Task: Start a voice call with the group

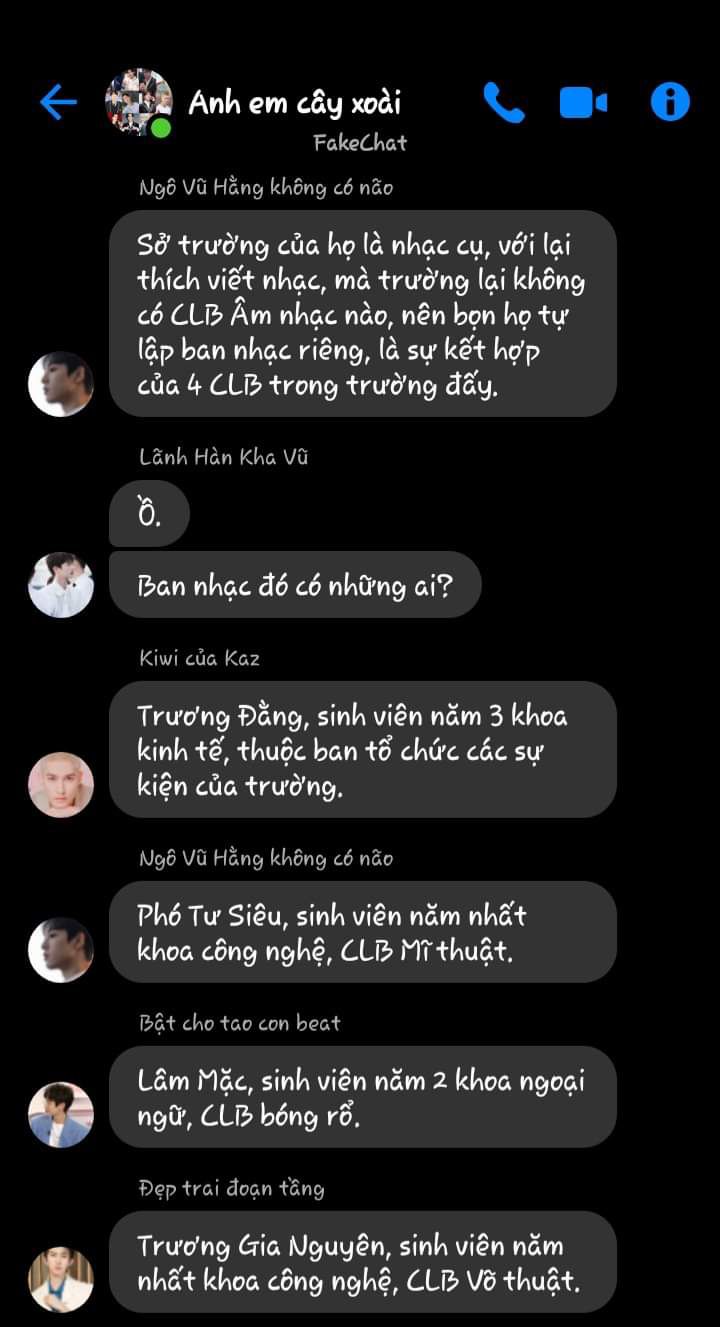Action: 503,102
